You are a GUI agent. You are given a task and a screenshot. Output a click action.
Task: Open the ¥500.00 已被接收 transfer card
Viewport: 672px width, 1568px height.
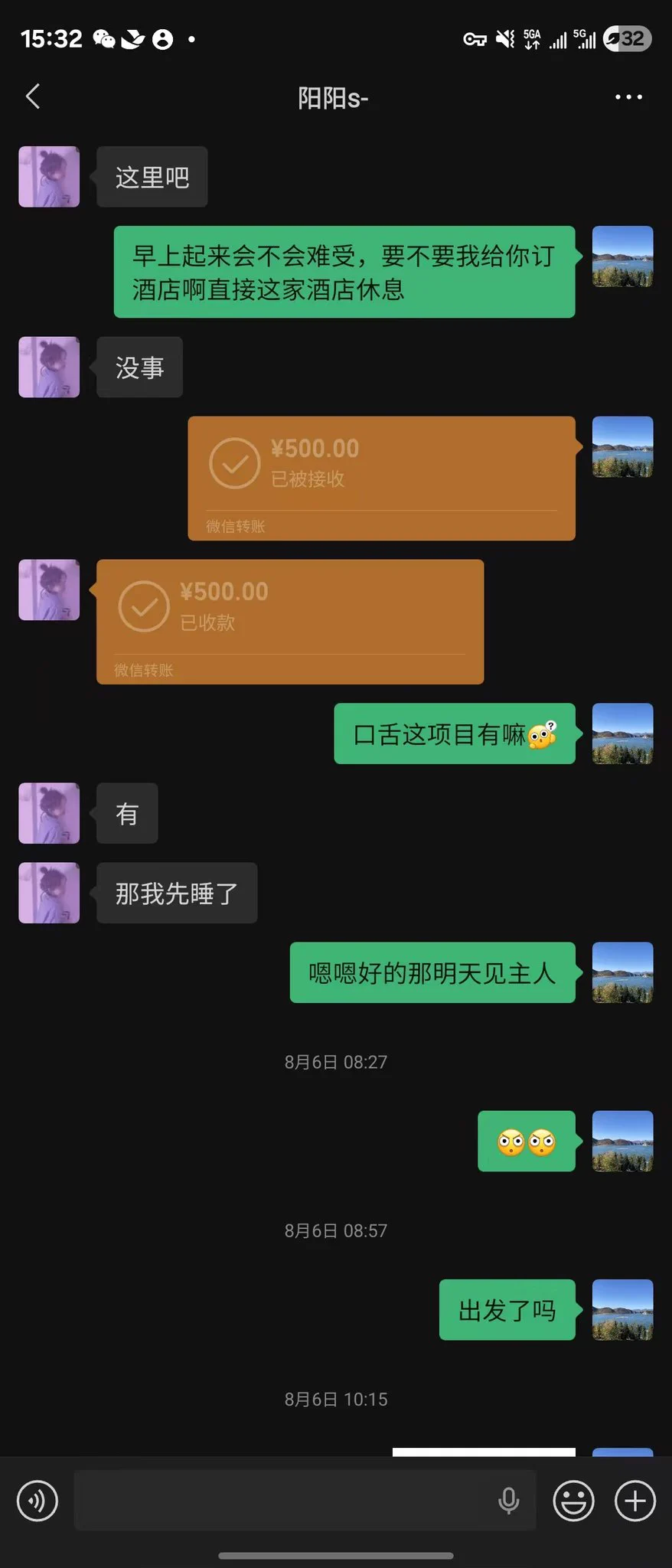[x=381, y=478]
